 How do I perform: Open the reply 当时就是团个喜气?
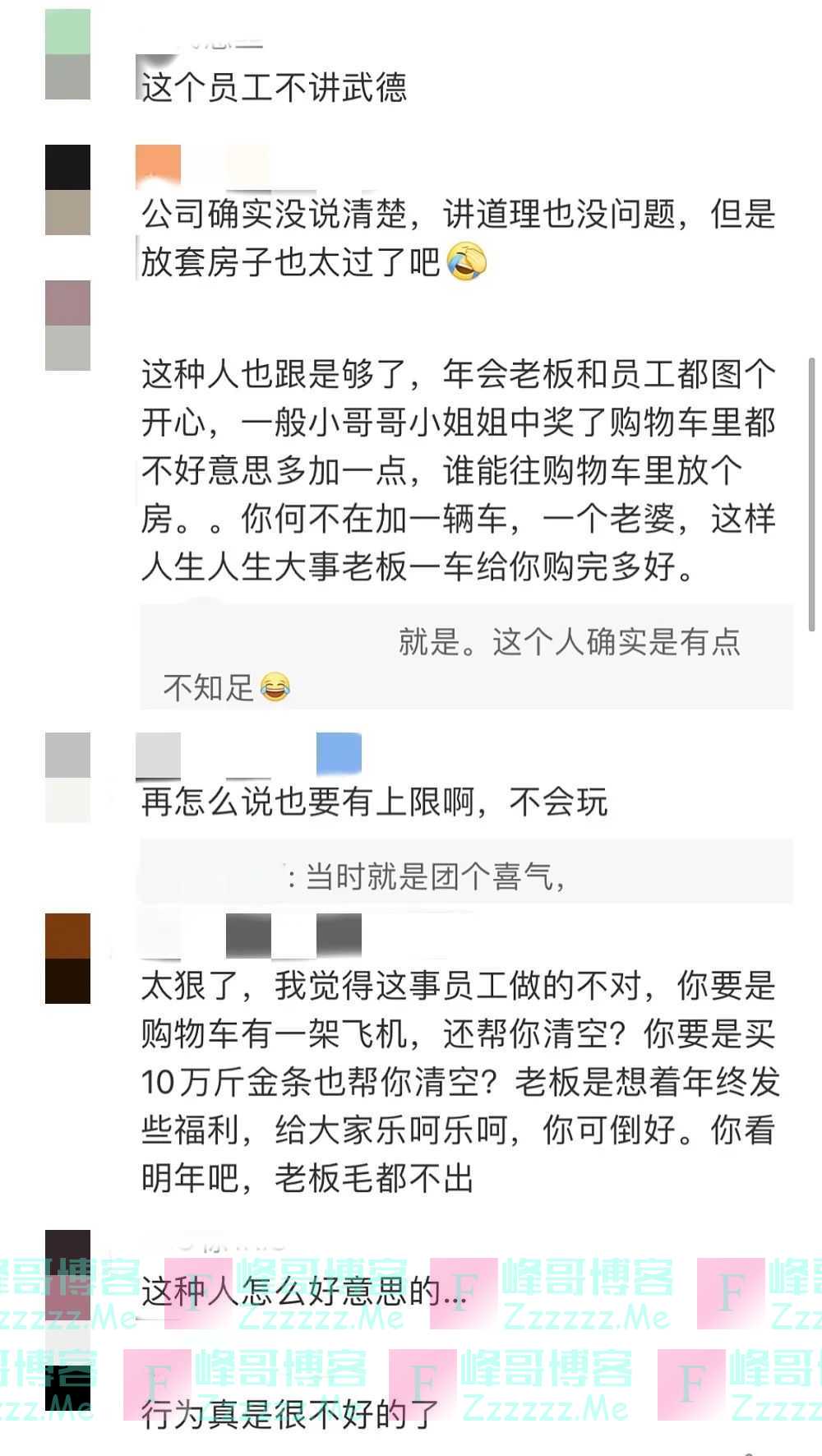[x=466, y=876]
